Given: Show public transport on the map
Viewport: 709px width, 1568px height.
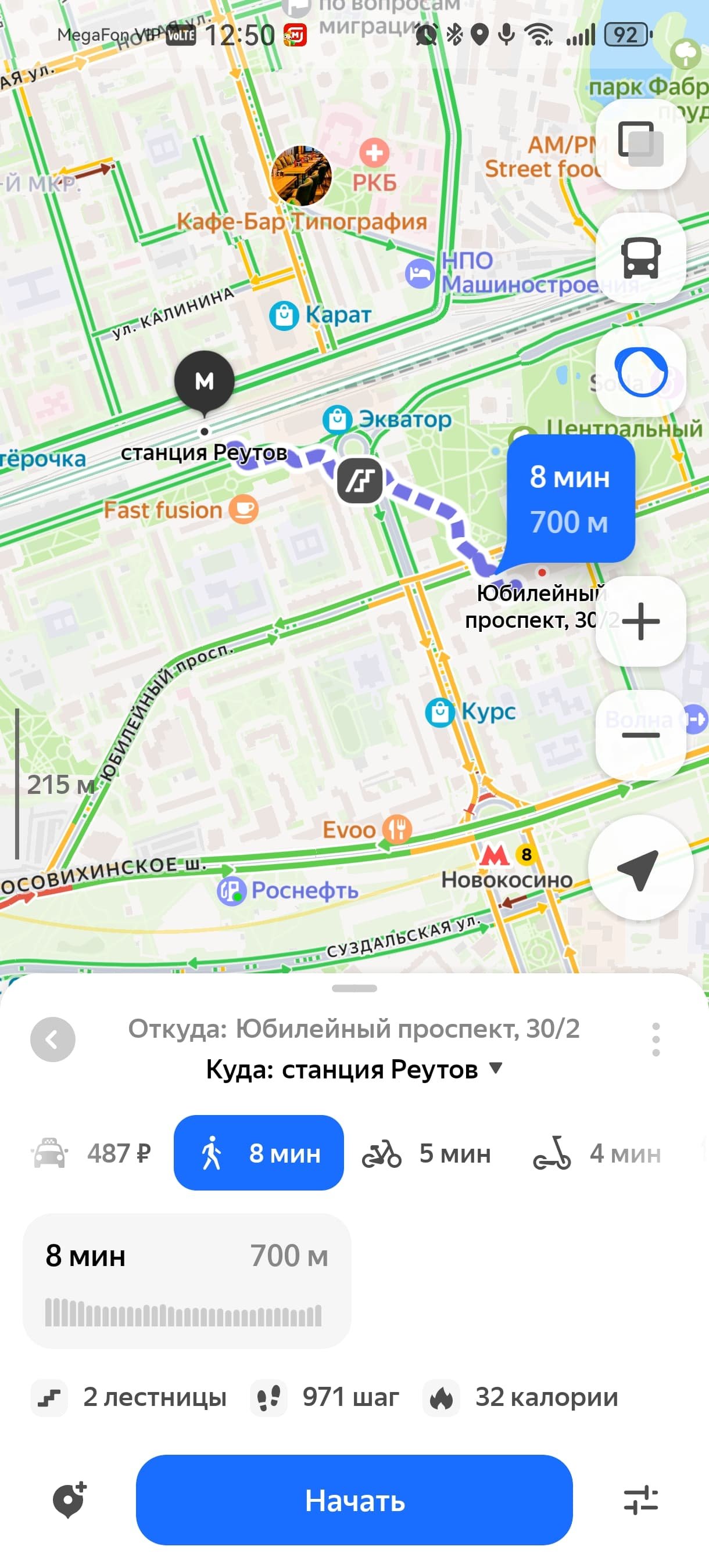Looking at the screenshot, I should [640, 257].
